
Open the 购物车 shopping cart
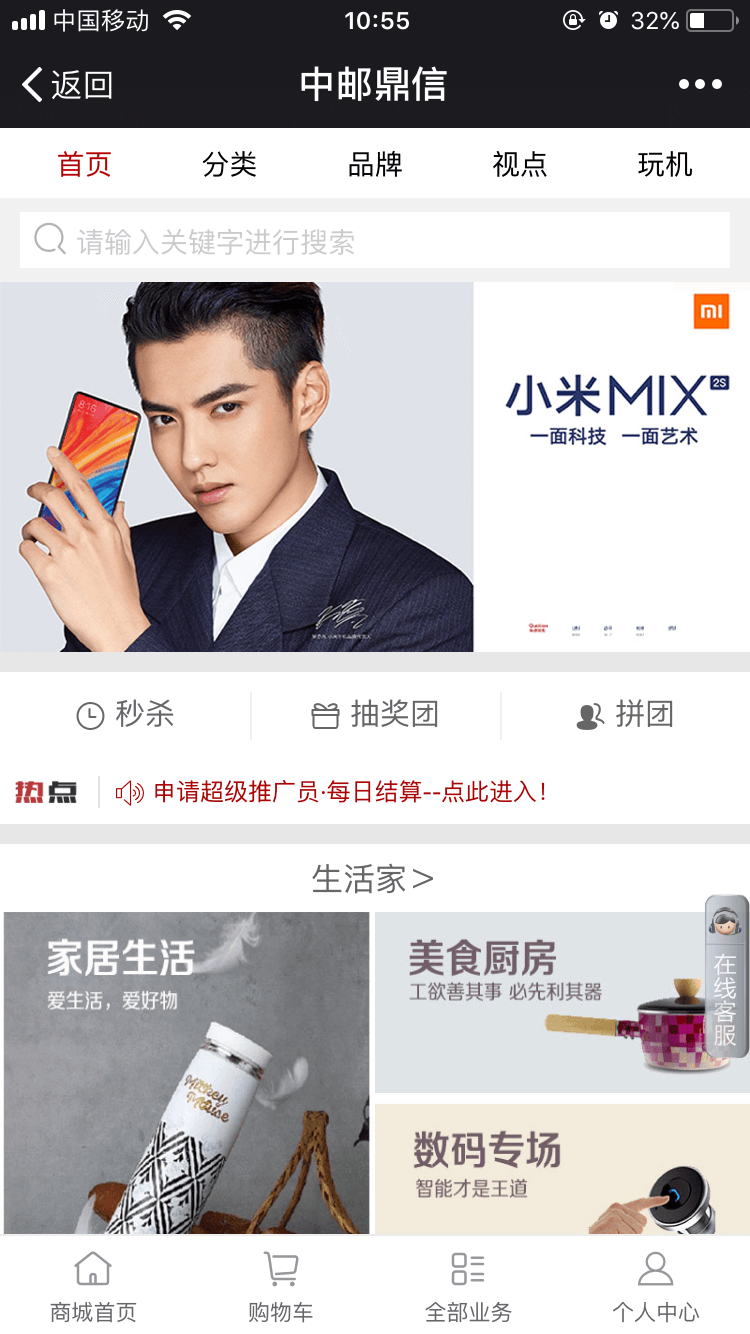point(281,1286)
